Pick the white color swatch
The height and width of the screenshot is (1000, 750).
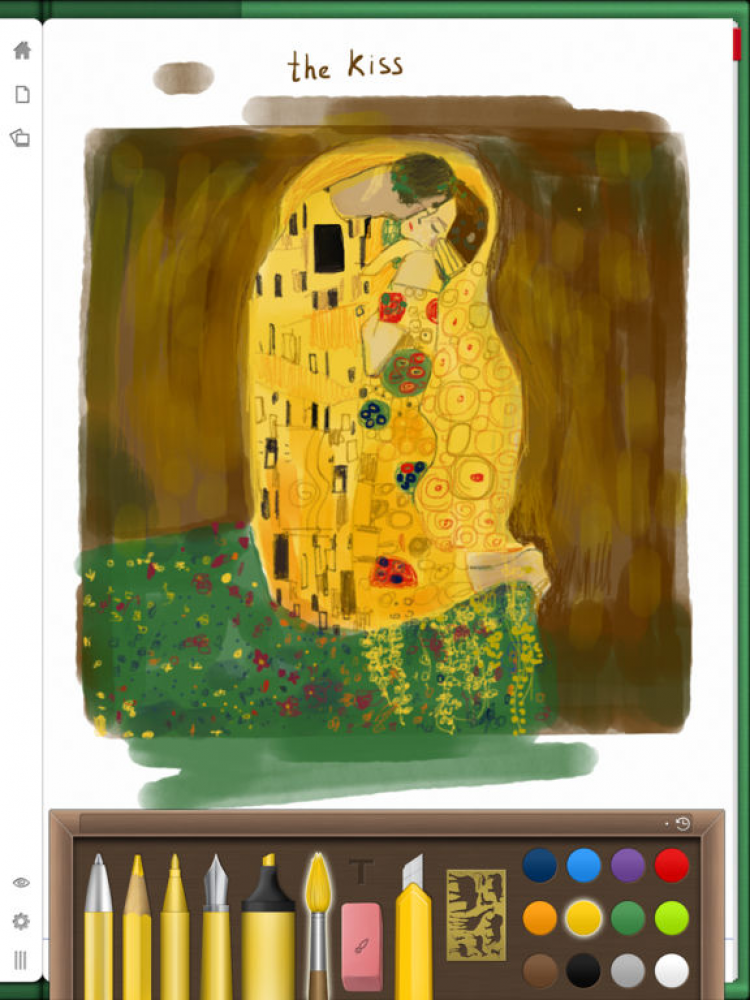pos(672,970)
